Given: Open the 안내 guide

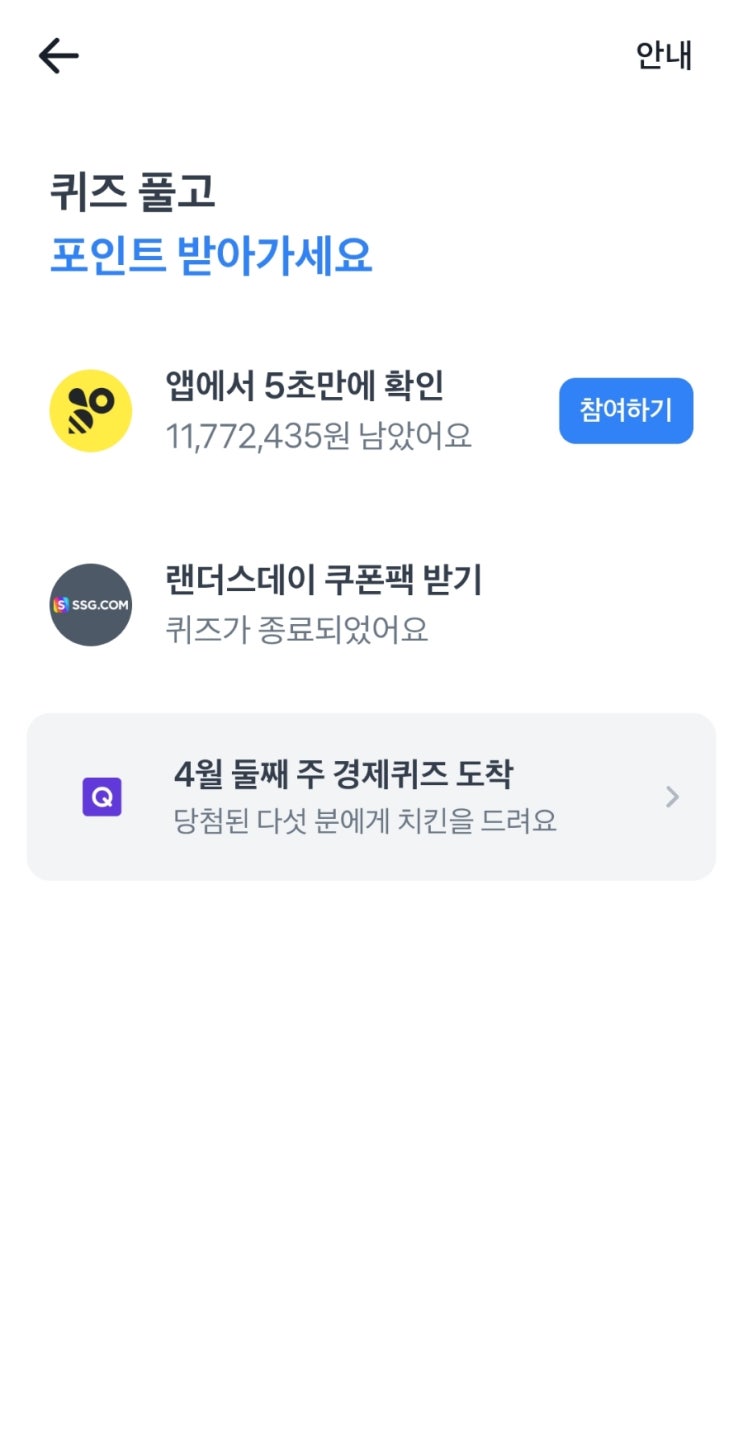Looking at the screenshot, I should [x=664, y=55].
